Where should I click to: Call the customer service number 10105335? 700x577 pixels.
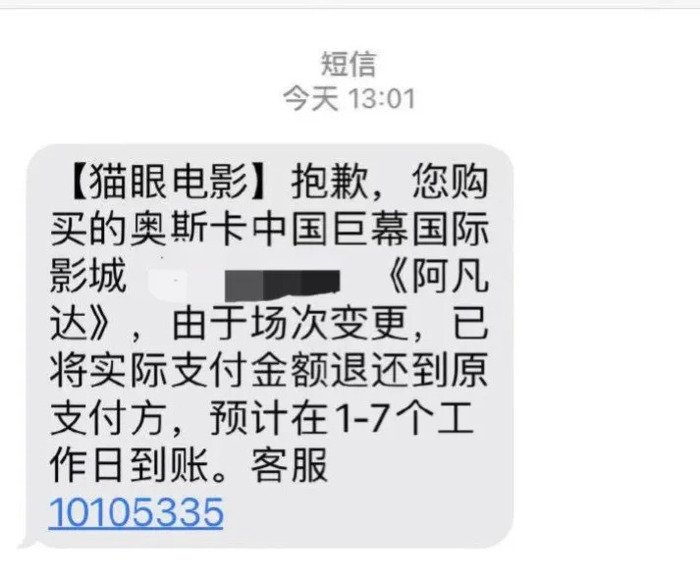(x=135, y=513)
